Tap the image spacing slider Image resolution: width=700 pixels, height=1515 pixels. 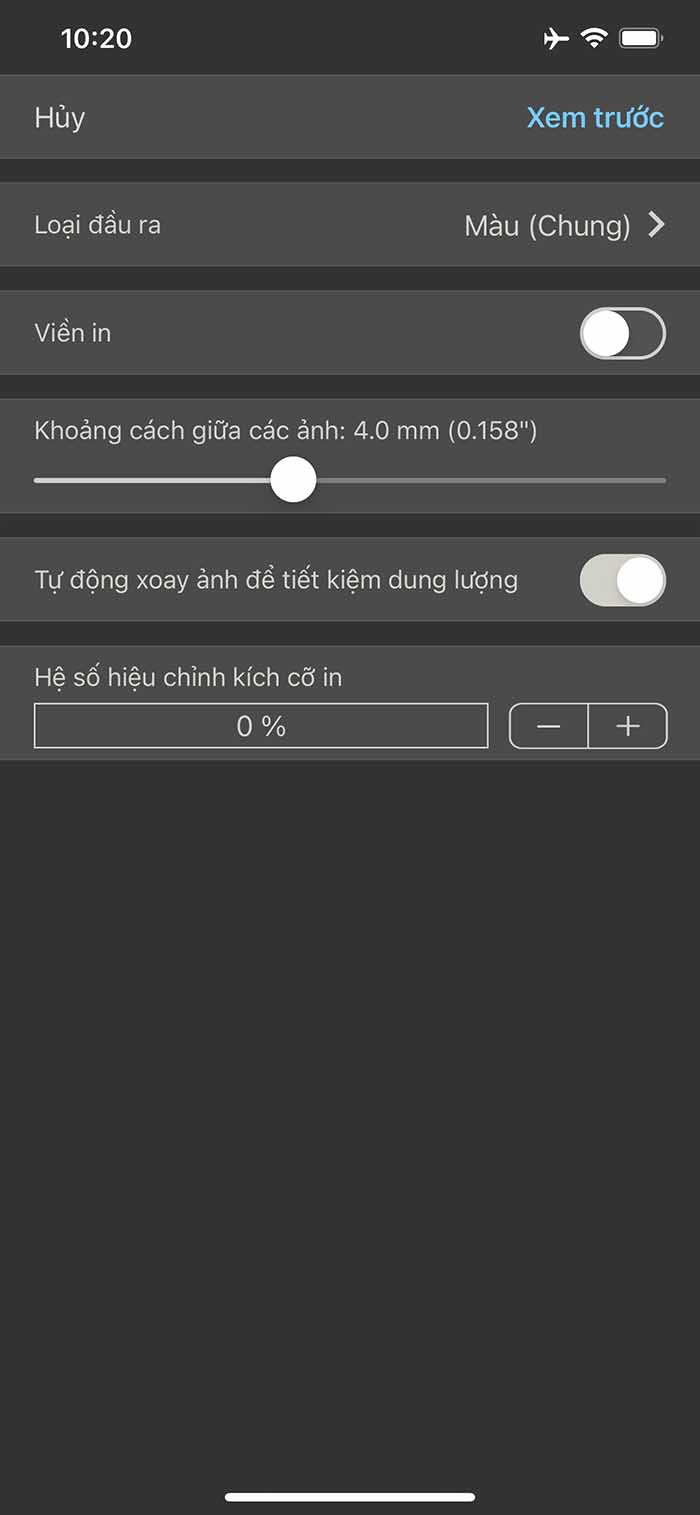350,480
